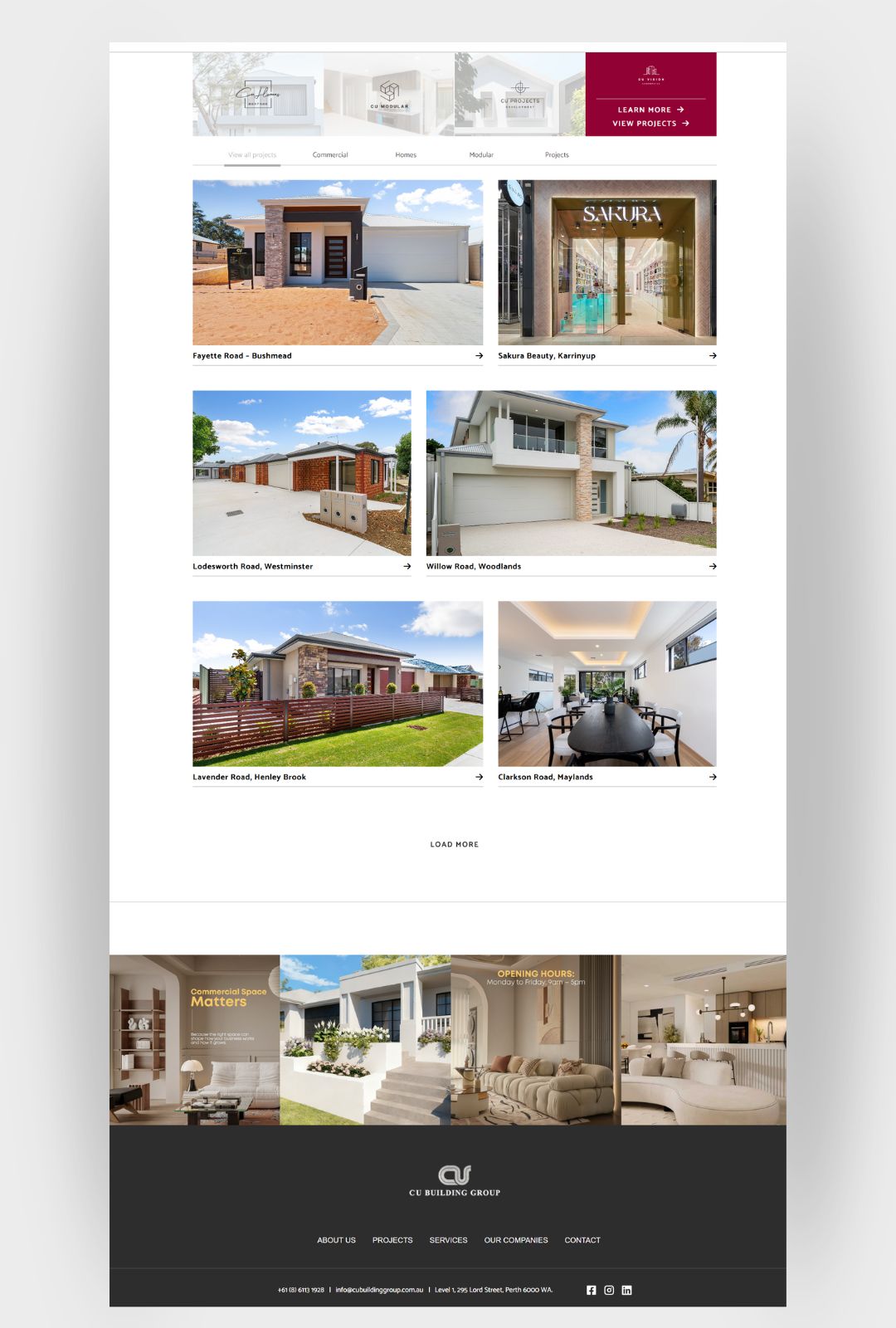Open Services in the footer menu
This screenshot has height=1328, width=896.
448,1240
